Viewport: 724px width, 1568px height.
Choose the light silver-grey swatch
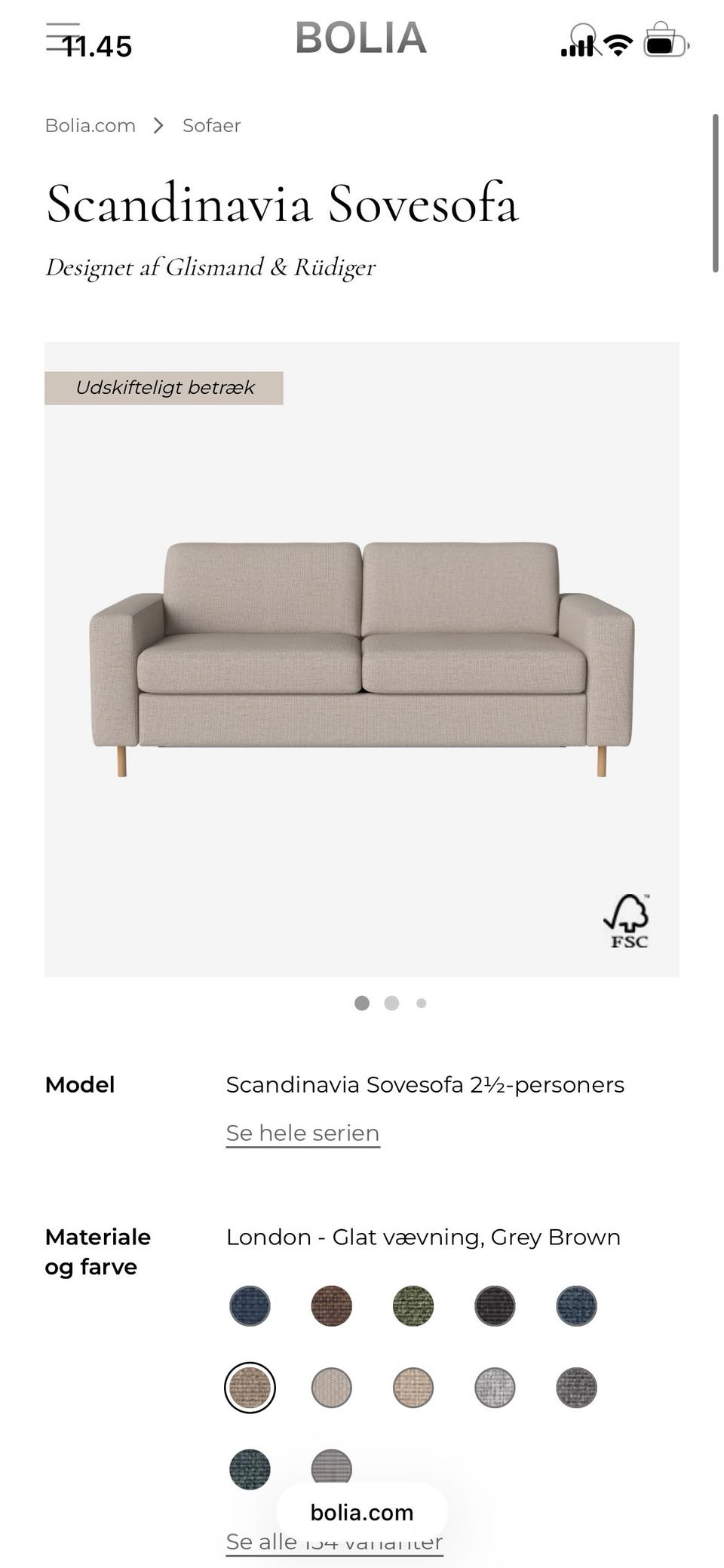495,1388
